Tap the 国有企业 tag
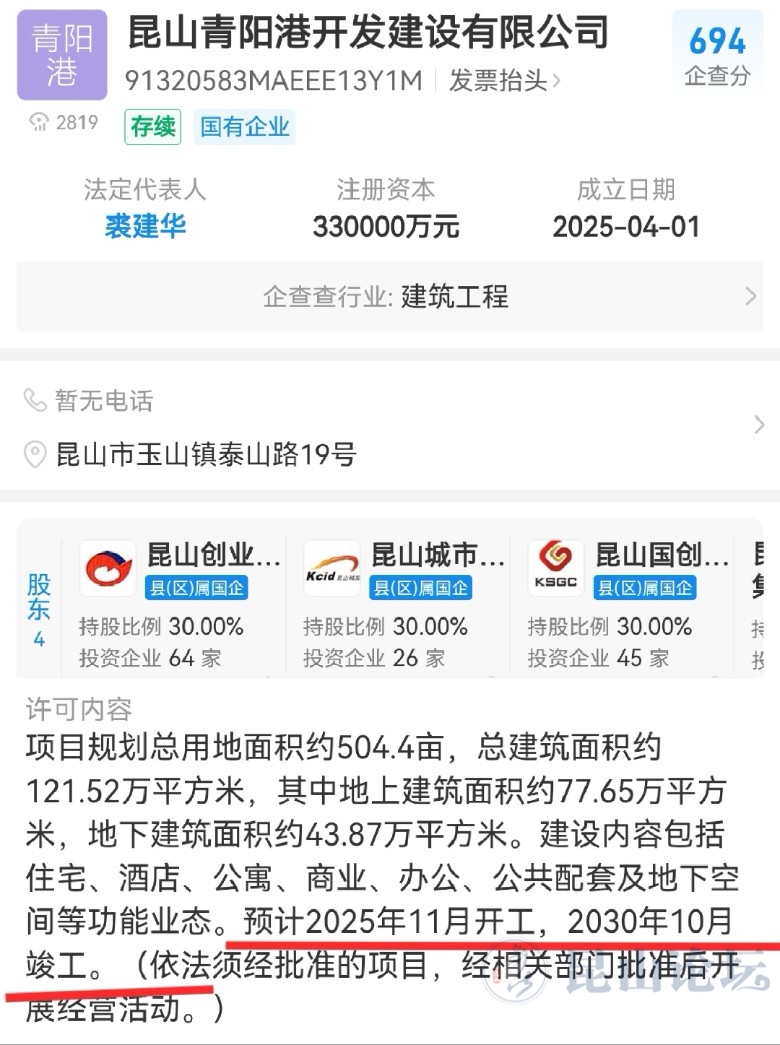This screenshot has width=780, height=1045. coord(245,127)
